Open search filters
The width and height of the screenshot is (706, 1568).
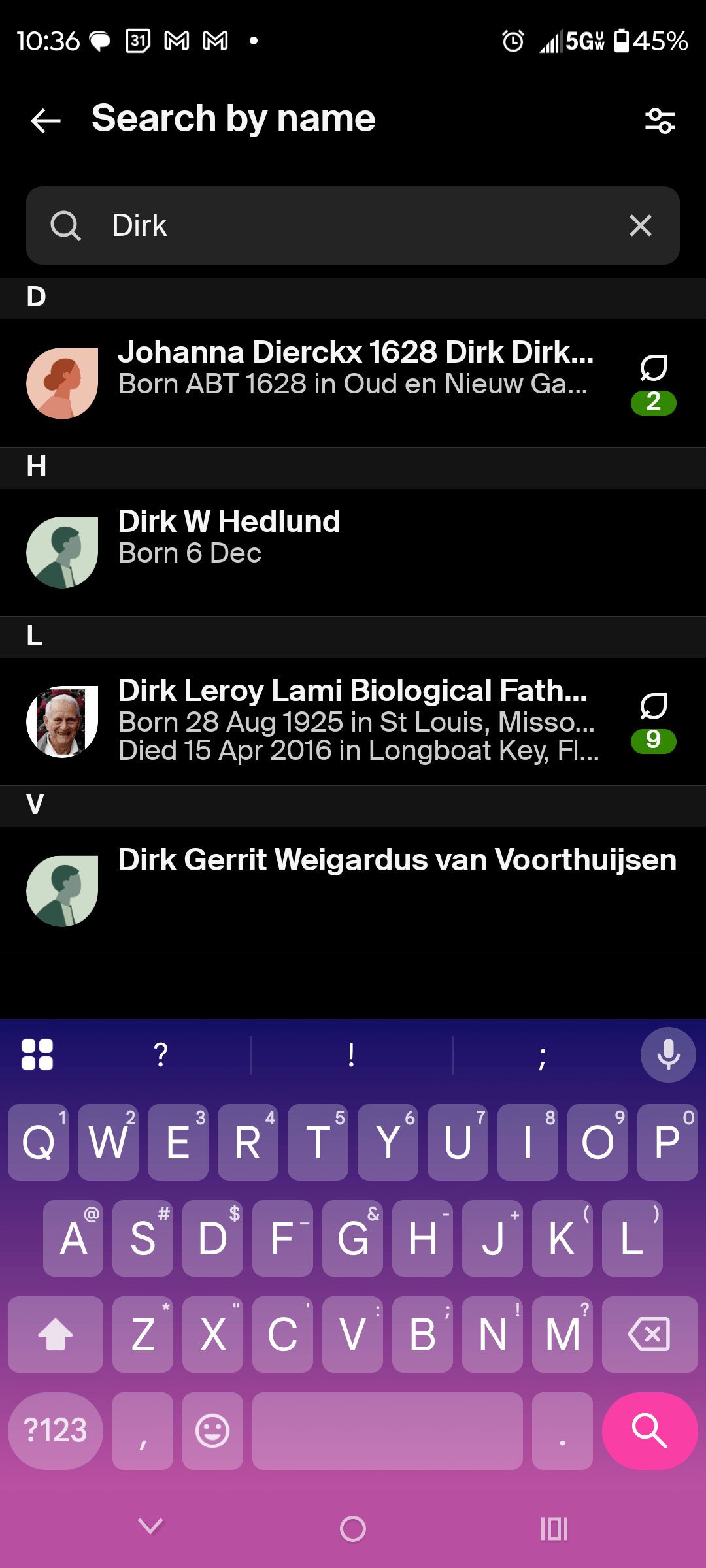tap(660, 120)
